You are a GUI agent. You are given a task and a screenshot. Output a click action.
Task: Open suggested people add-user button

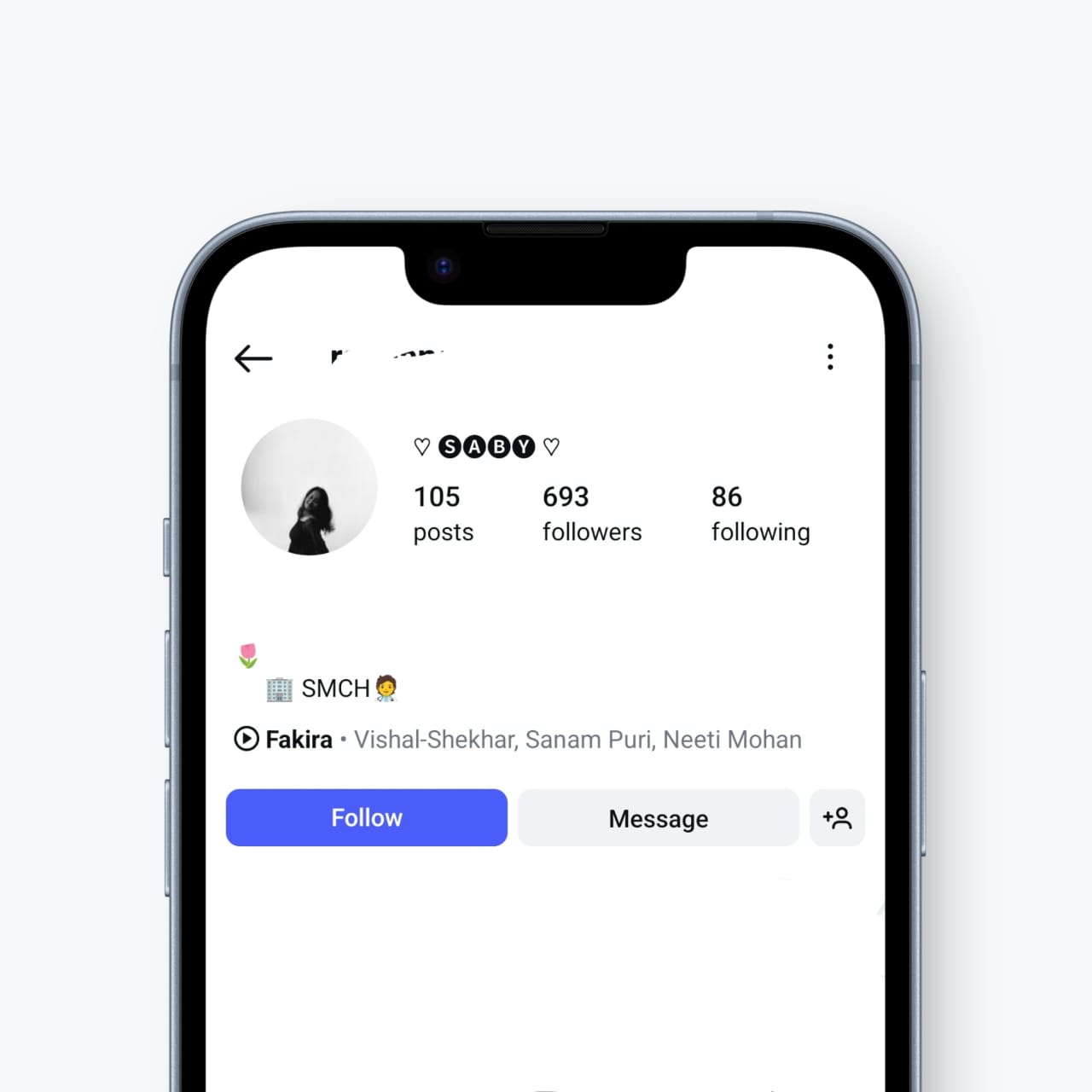[837, 818]
